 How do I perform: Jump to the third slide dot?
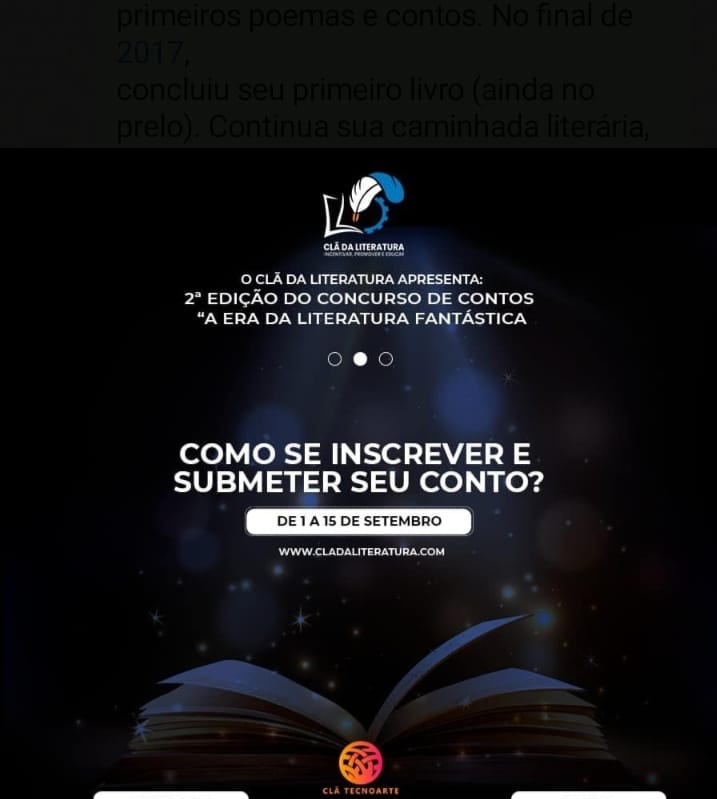click(386, 359)
